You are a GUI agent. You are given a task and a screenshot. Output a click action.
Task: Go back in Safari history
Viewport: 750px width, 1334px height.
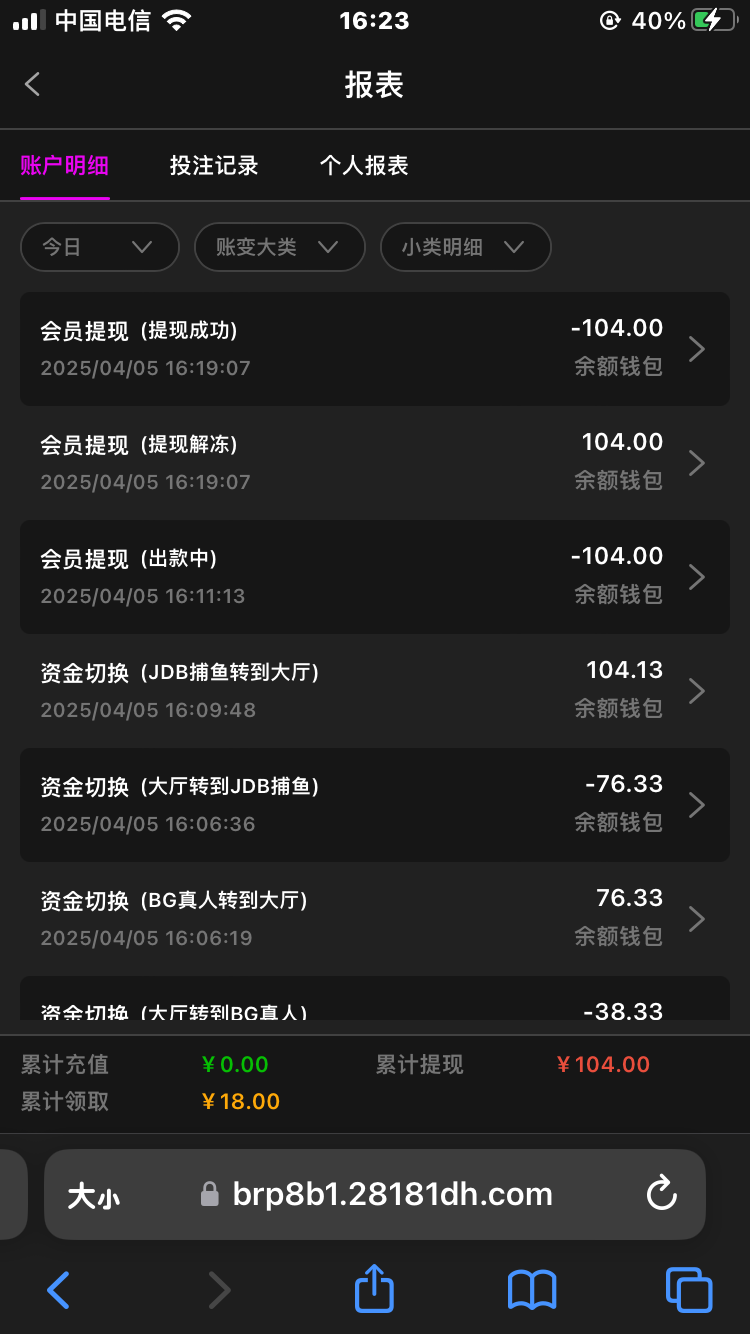[x=59, y=1290]
